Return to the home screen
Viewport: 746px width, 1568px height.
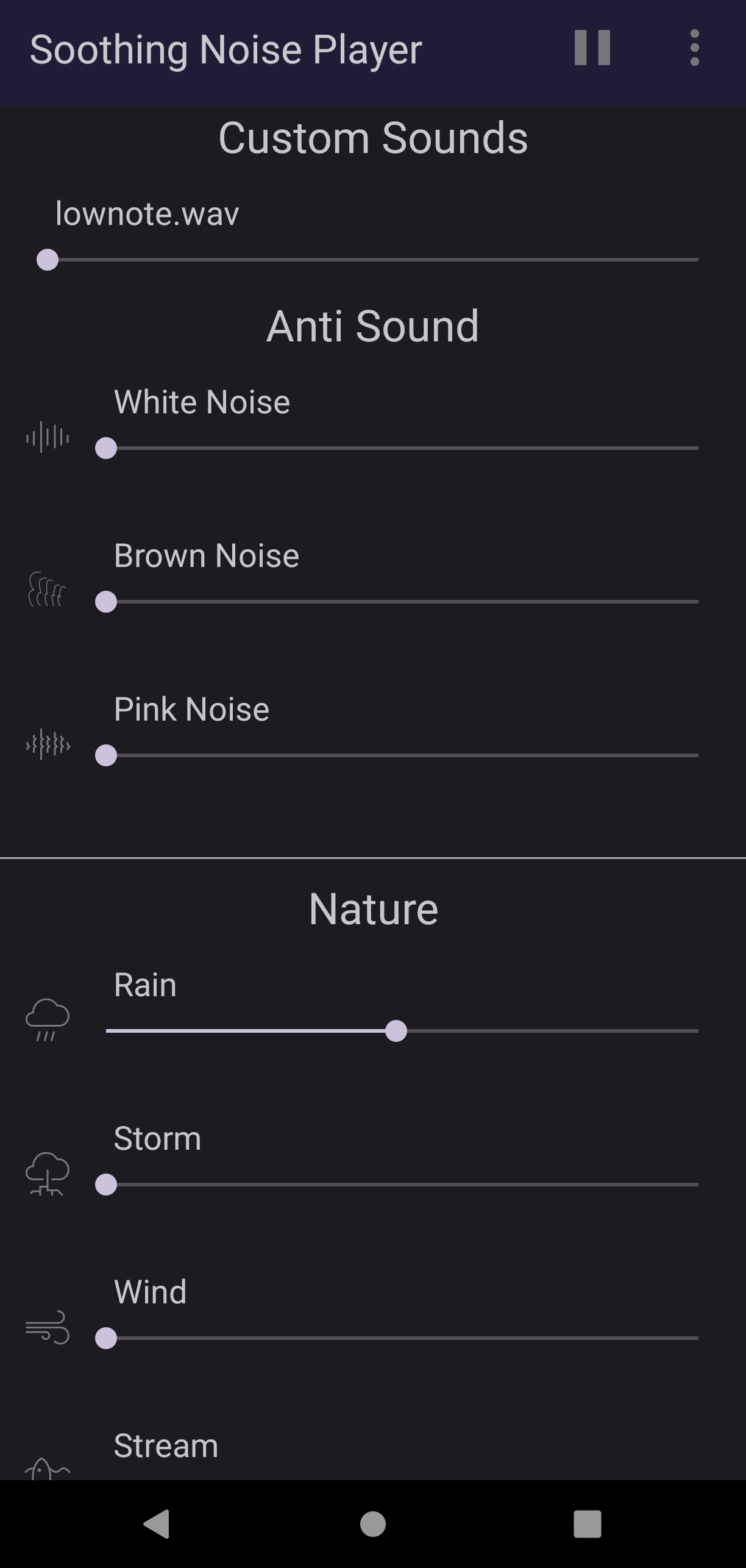point(373,1524)
